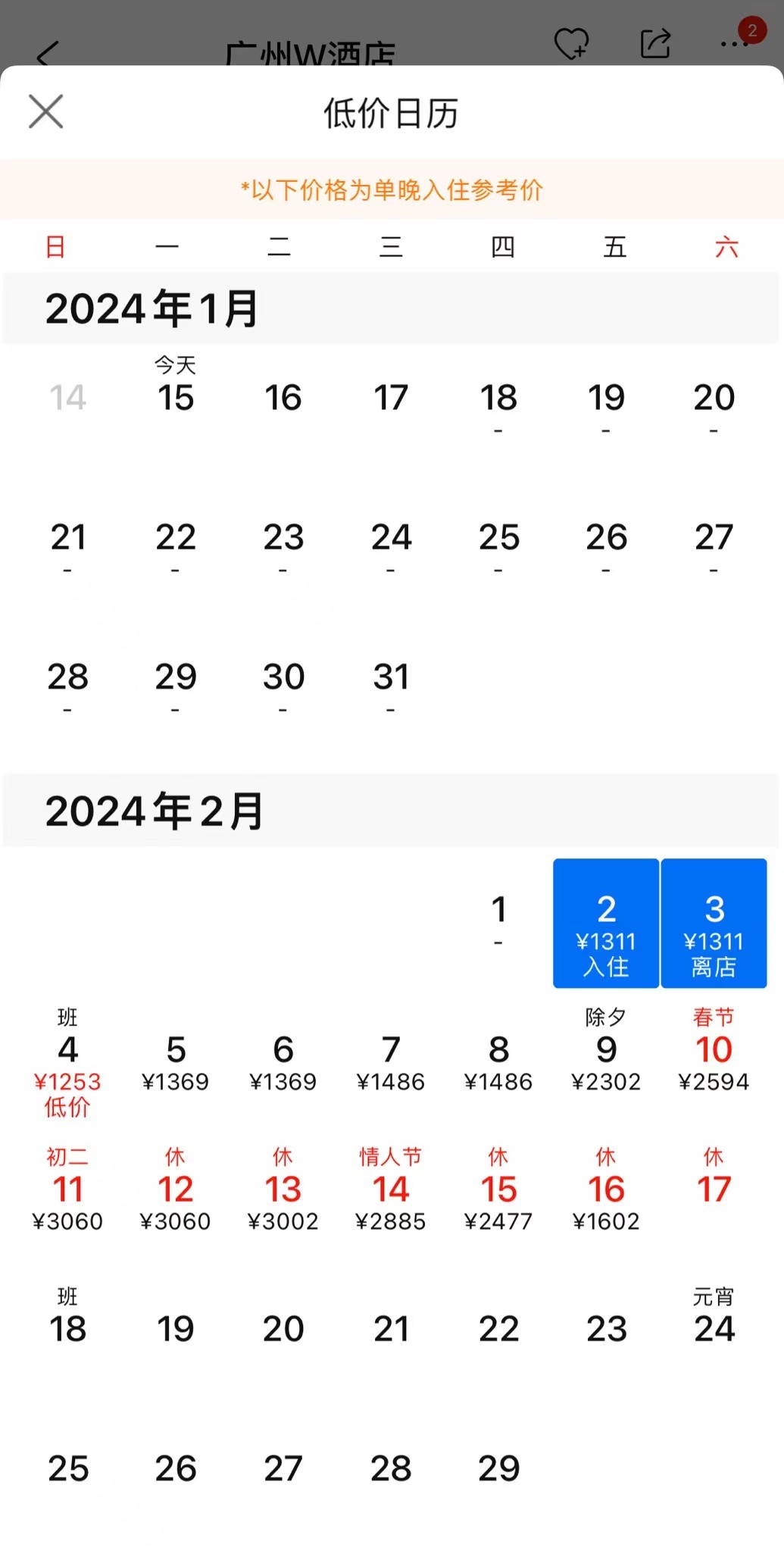Select February 29 in the calendar
784x1563 pixels.
point(498,1468)
